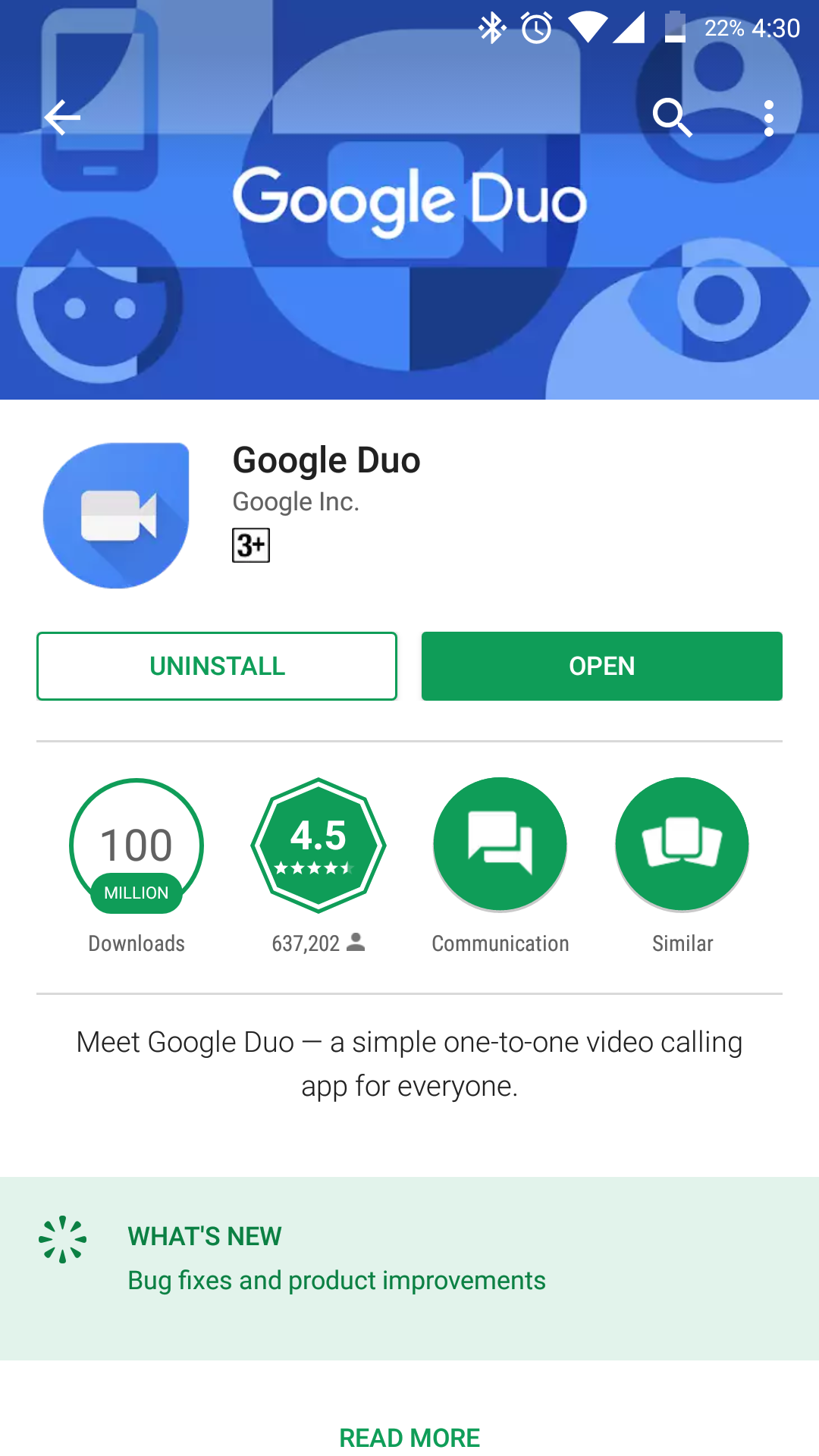This screenshot has height=1456, width=819.
Task: Show similar apps
Action: [682, 846]
